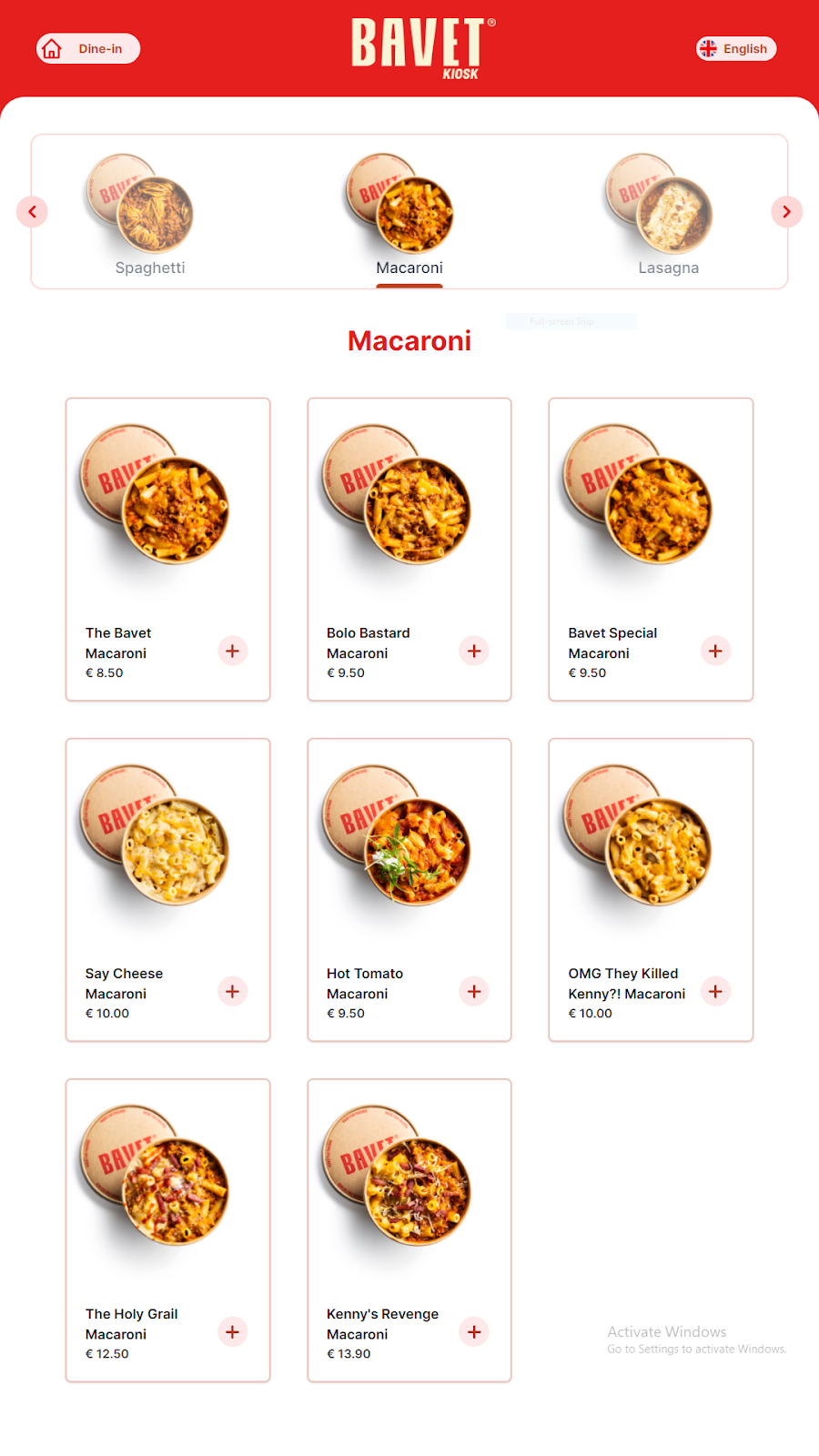Add Bavet Special Macaroni to order
This screenshot has height=1456, width=819.
[x=715, y=651]
